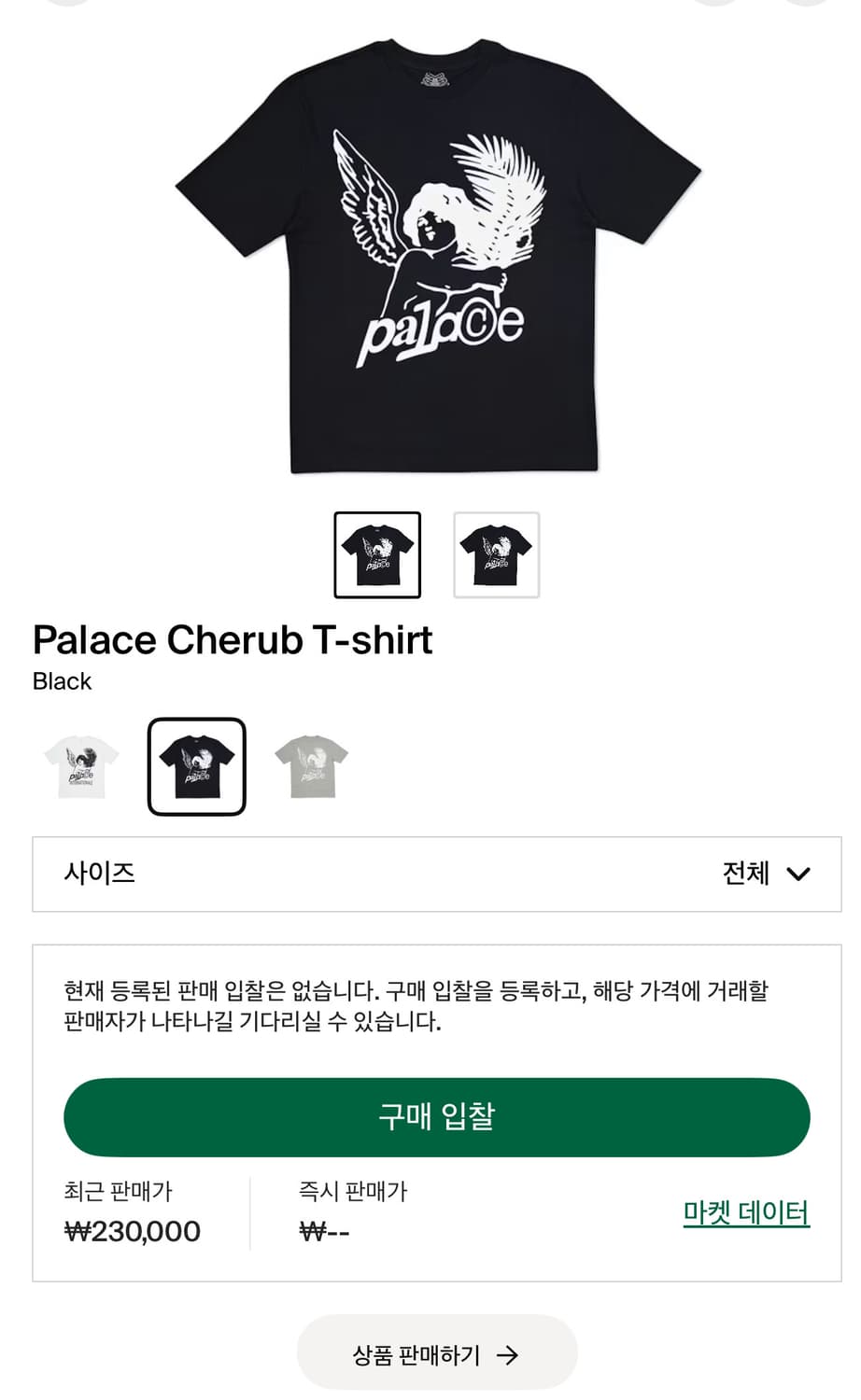The width and height of the screenshot is (861, 1400).
Task: Open the chevron next to 전체 size
Action: [798, 874]
